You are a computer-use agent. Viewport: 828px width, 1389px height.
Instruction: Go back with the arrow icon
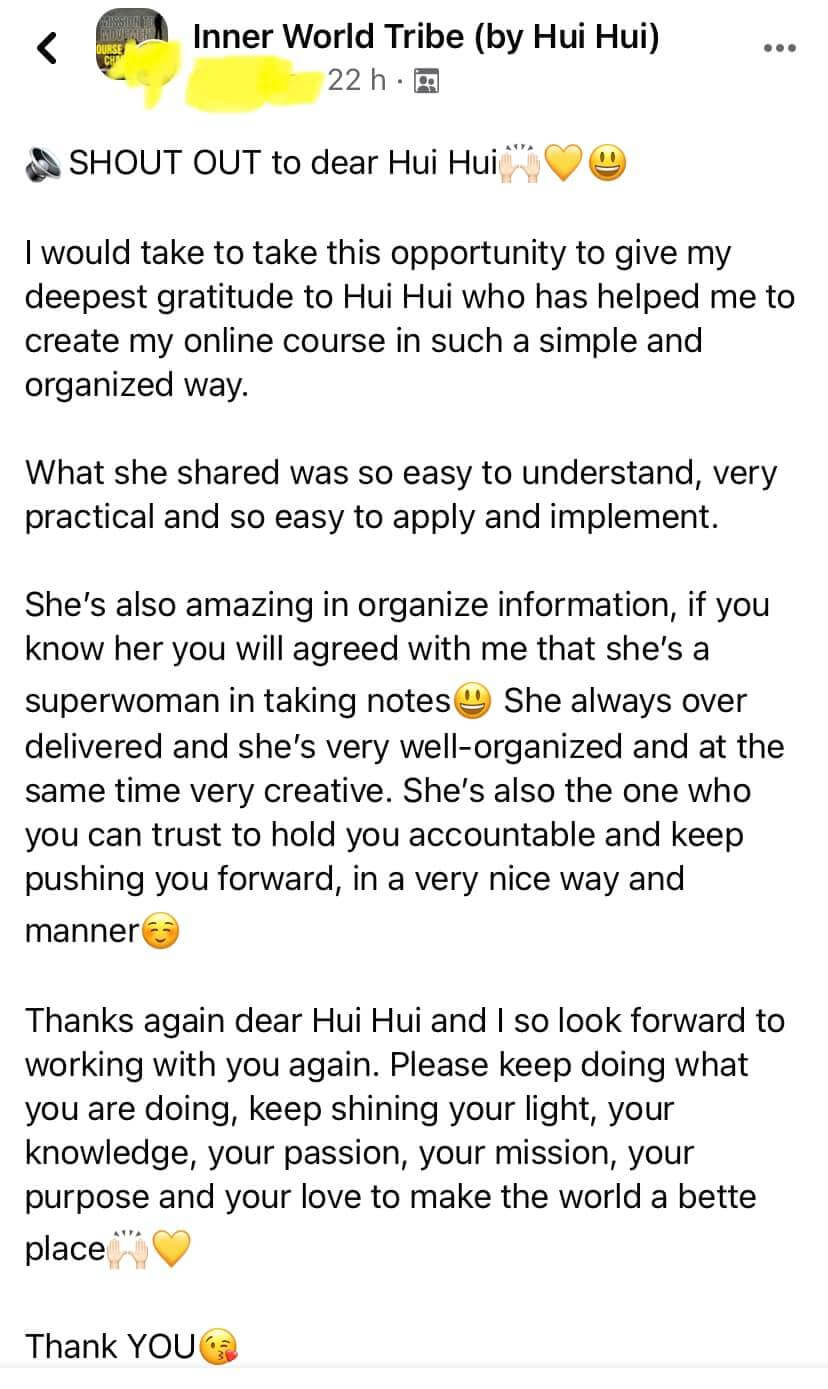[46, 47]
